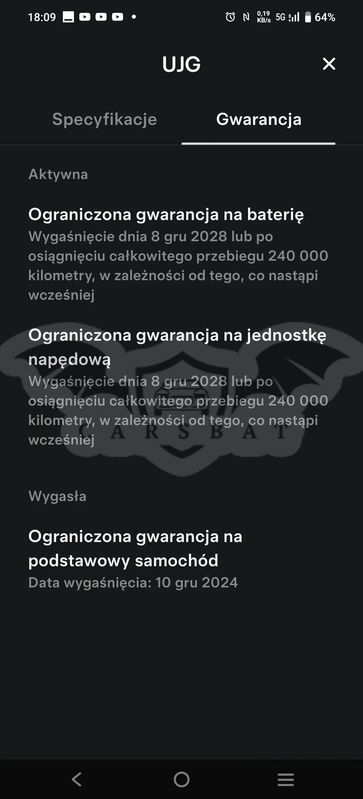
Task: Select the Gwarancja tab
Action: [x=258, y=119]
